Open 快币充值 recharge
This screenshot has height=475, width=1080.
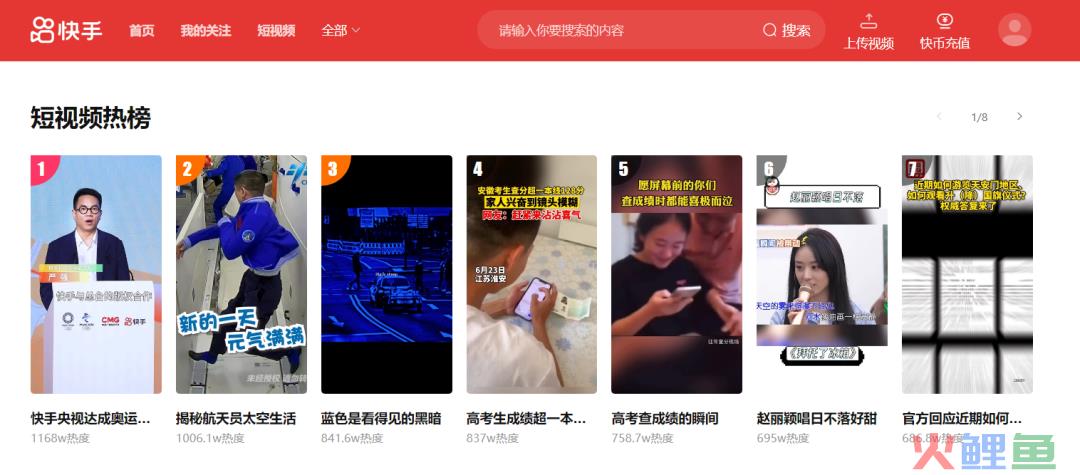945,31
